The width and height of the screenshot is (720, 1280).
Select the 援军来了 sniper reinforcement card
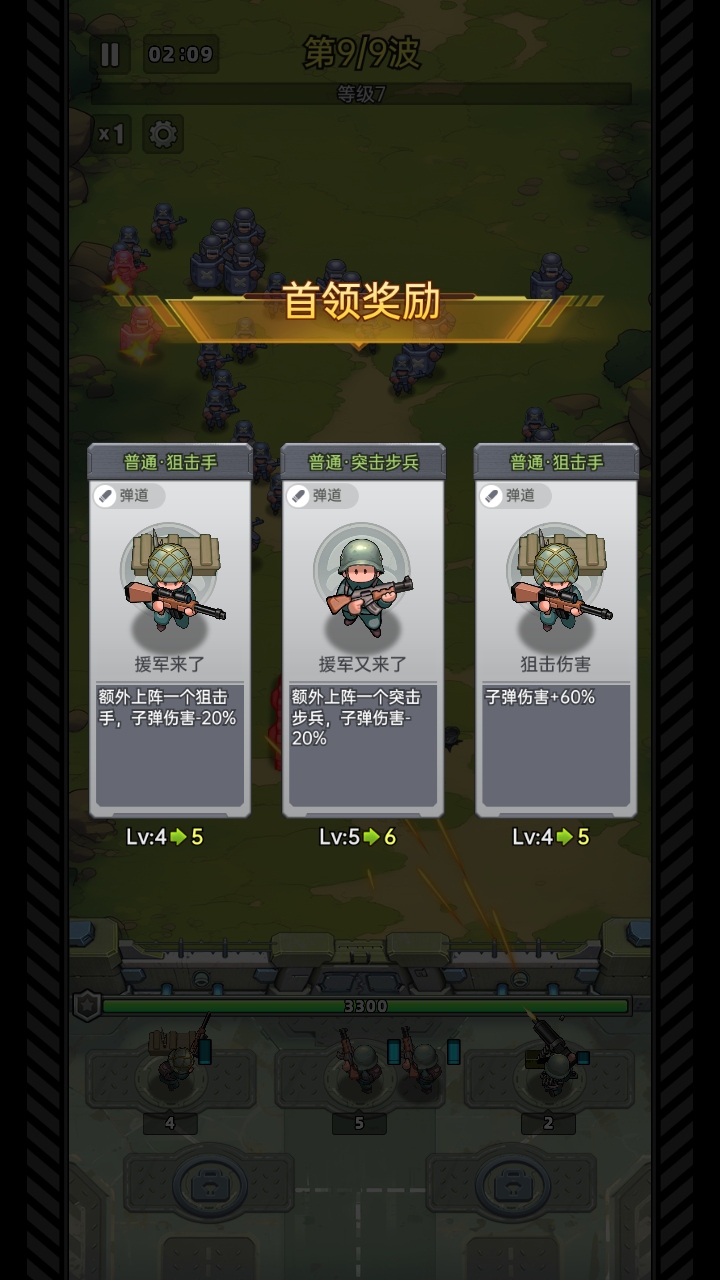(x=170, y=630)
